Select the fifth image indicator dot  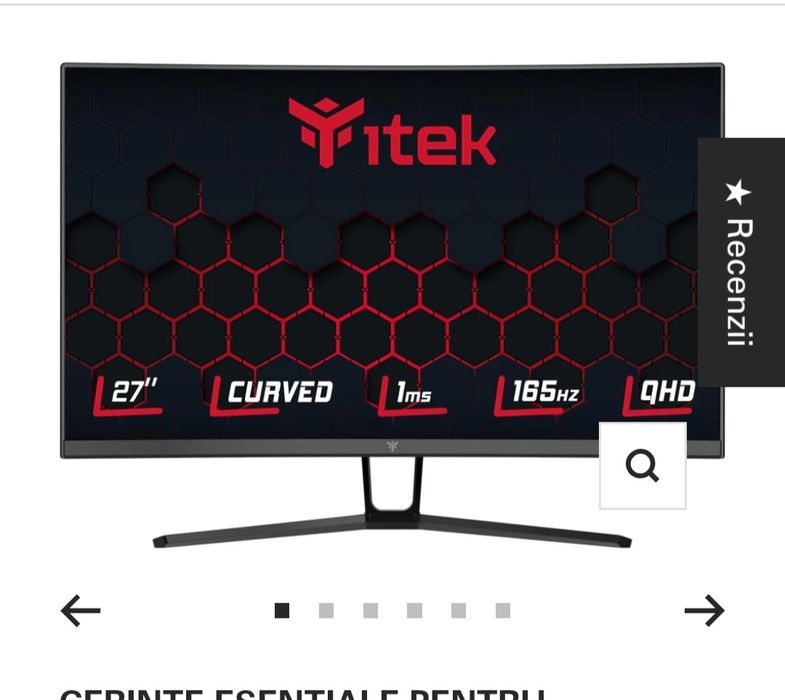pyautogui.click(x=458, y=610)
